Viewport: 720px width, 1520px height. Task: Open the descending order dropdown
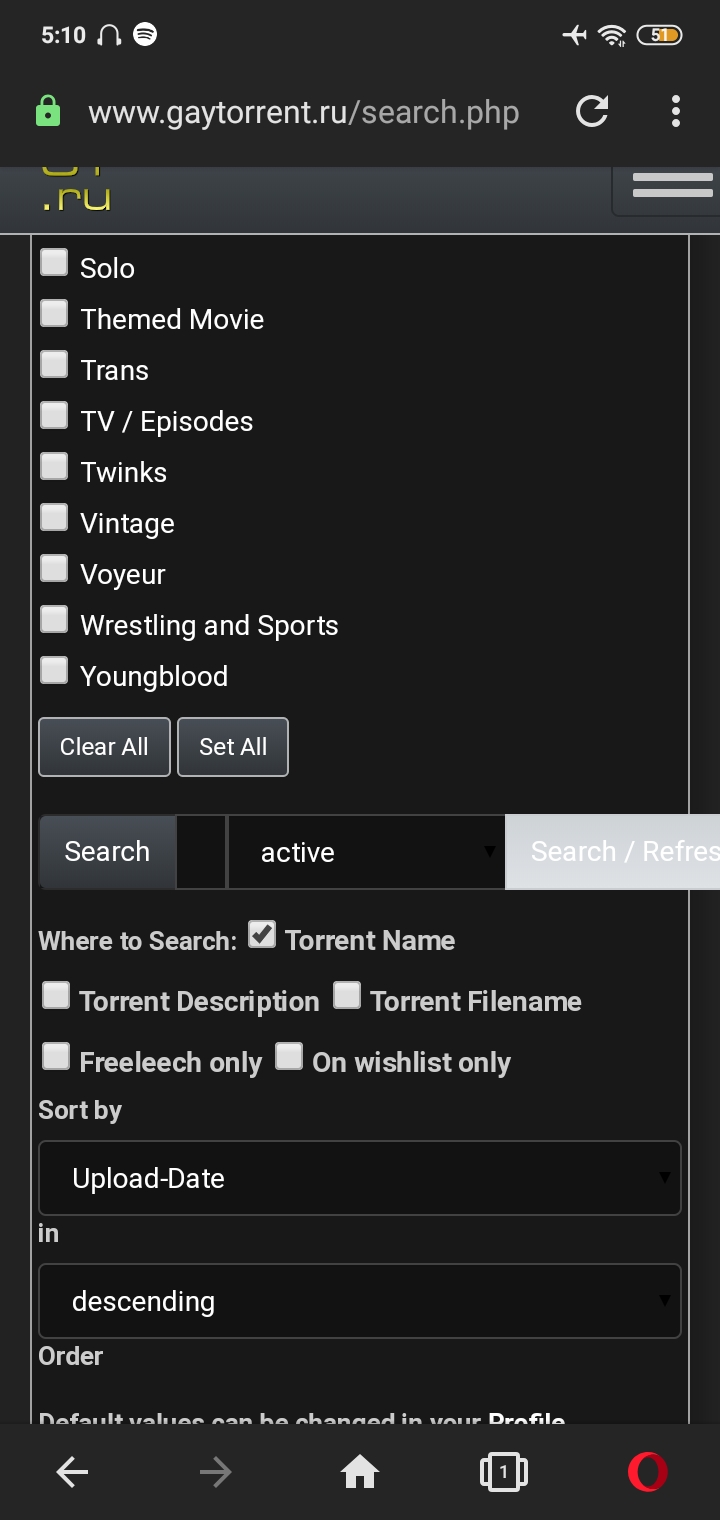(x=360, y=1301)
